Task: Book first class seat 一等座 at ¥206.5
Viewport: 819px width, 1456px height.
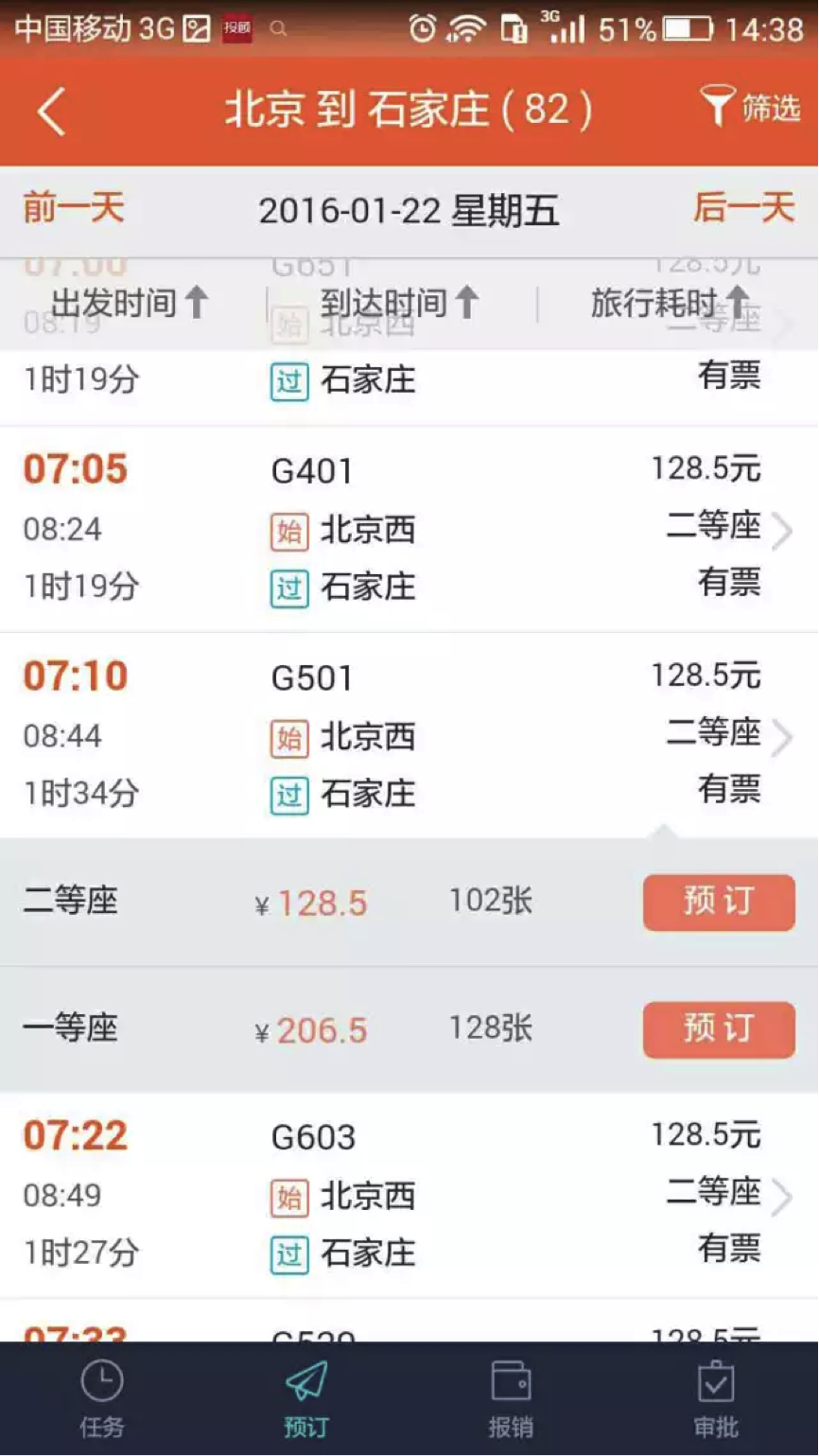Action: click(x=719, y=1029)
